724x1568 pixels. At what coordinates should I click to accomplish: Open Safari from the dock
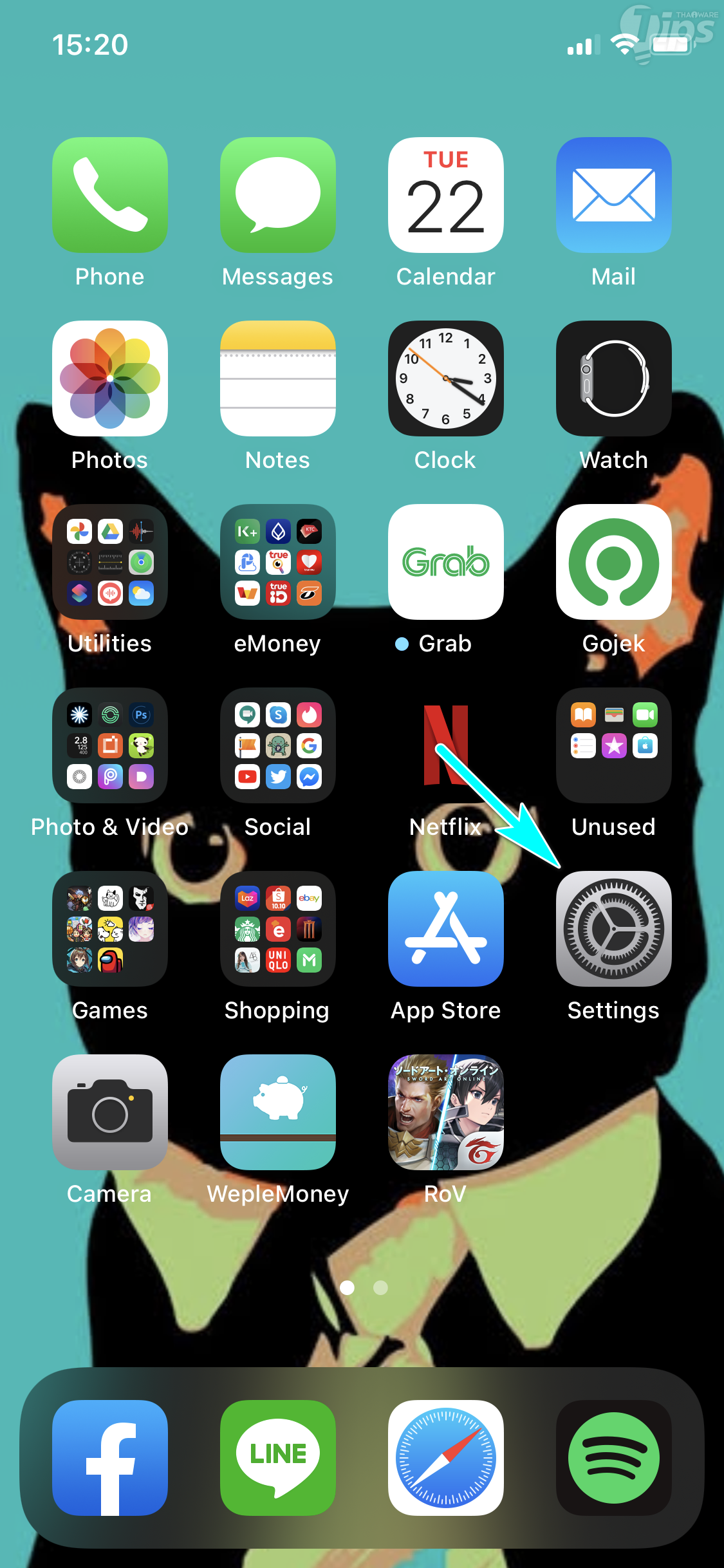pyautogui.click(x=445, y=1457)
